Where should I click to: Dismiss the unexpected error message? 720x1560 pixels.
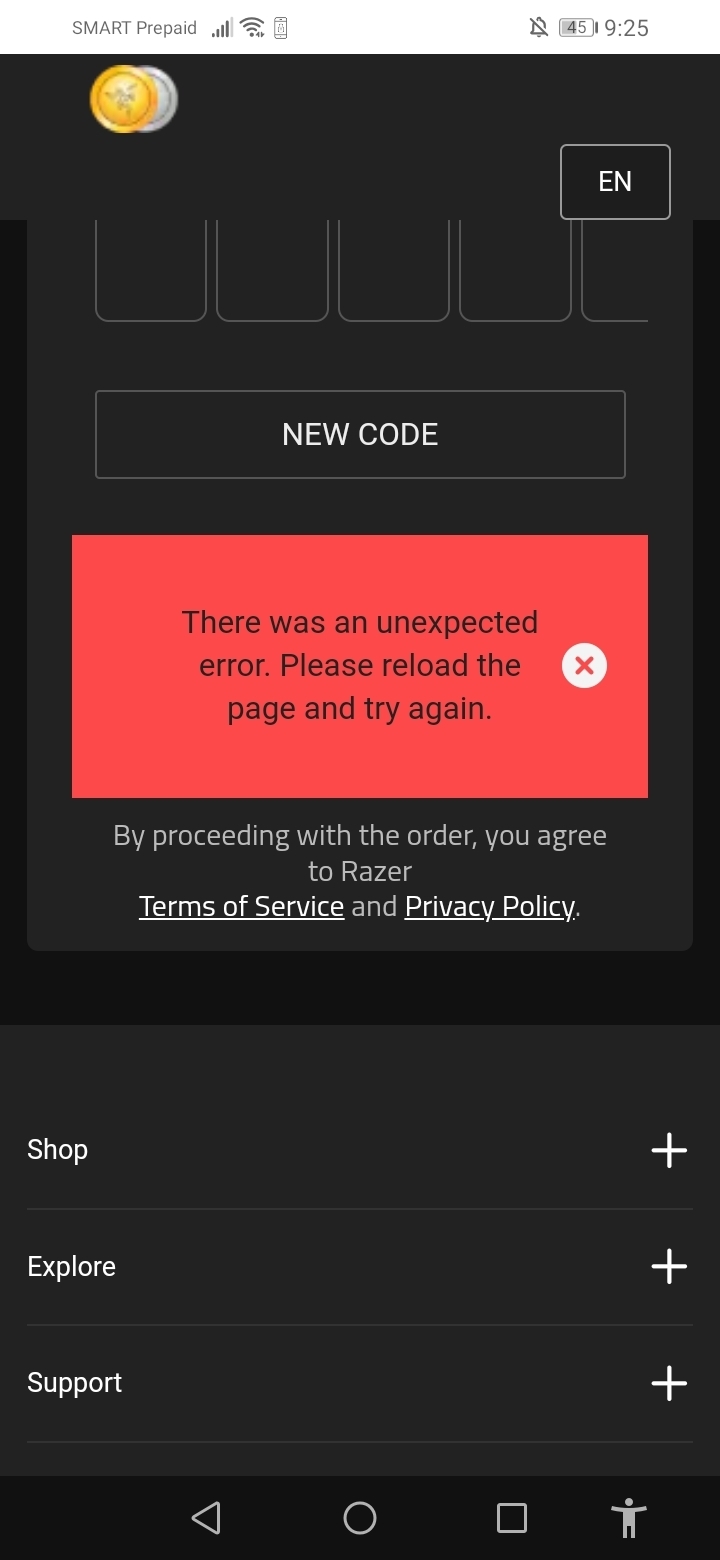(x=585, y=666)
